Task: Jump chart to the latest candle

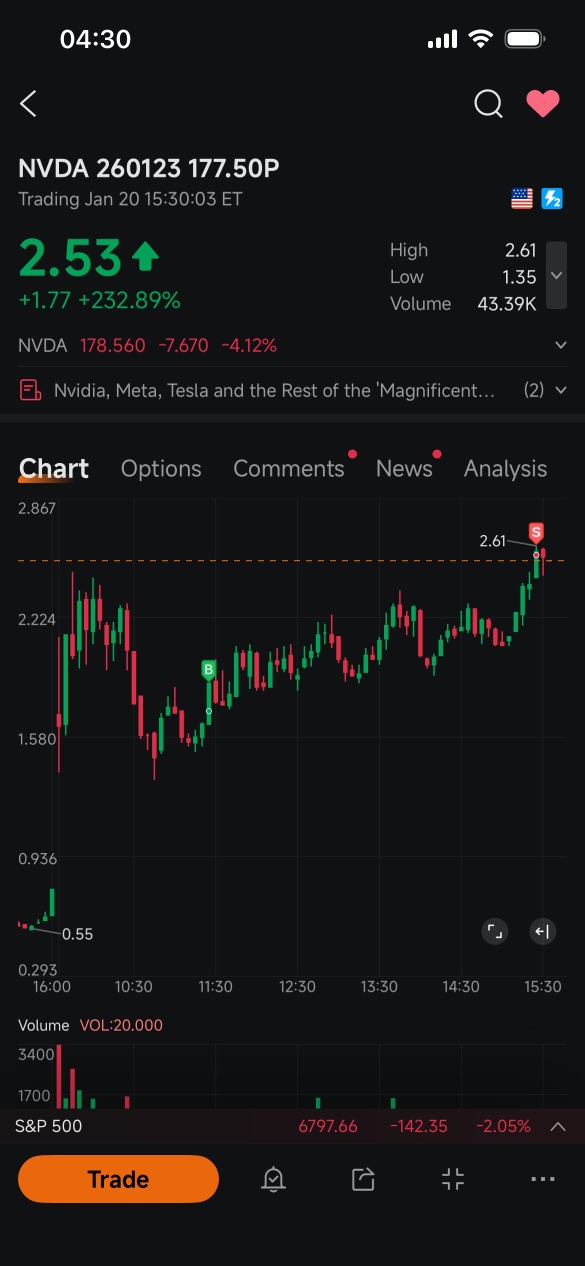Action: tap(542, 932)
